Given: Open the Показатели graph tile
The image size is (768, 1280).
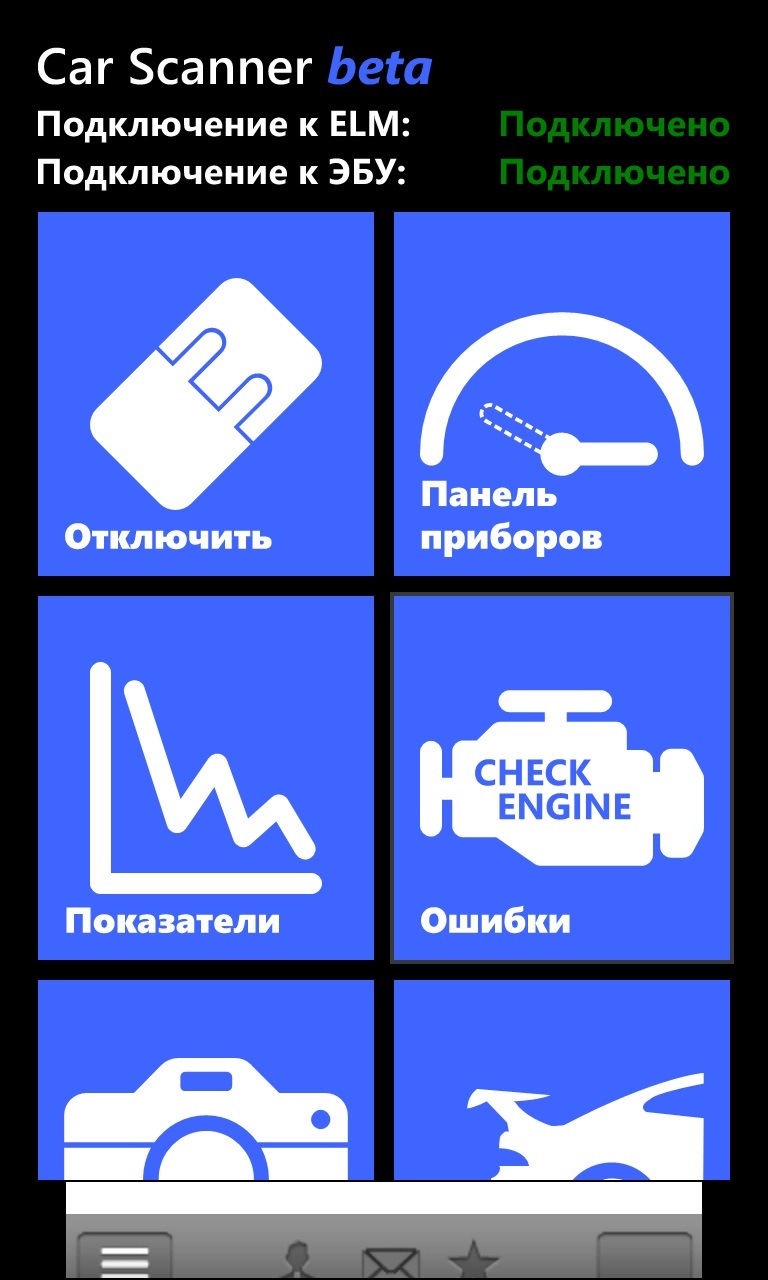Looking at the screenshot, I should click(x=206, y=778).
